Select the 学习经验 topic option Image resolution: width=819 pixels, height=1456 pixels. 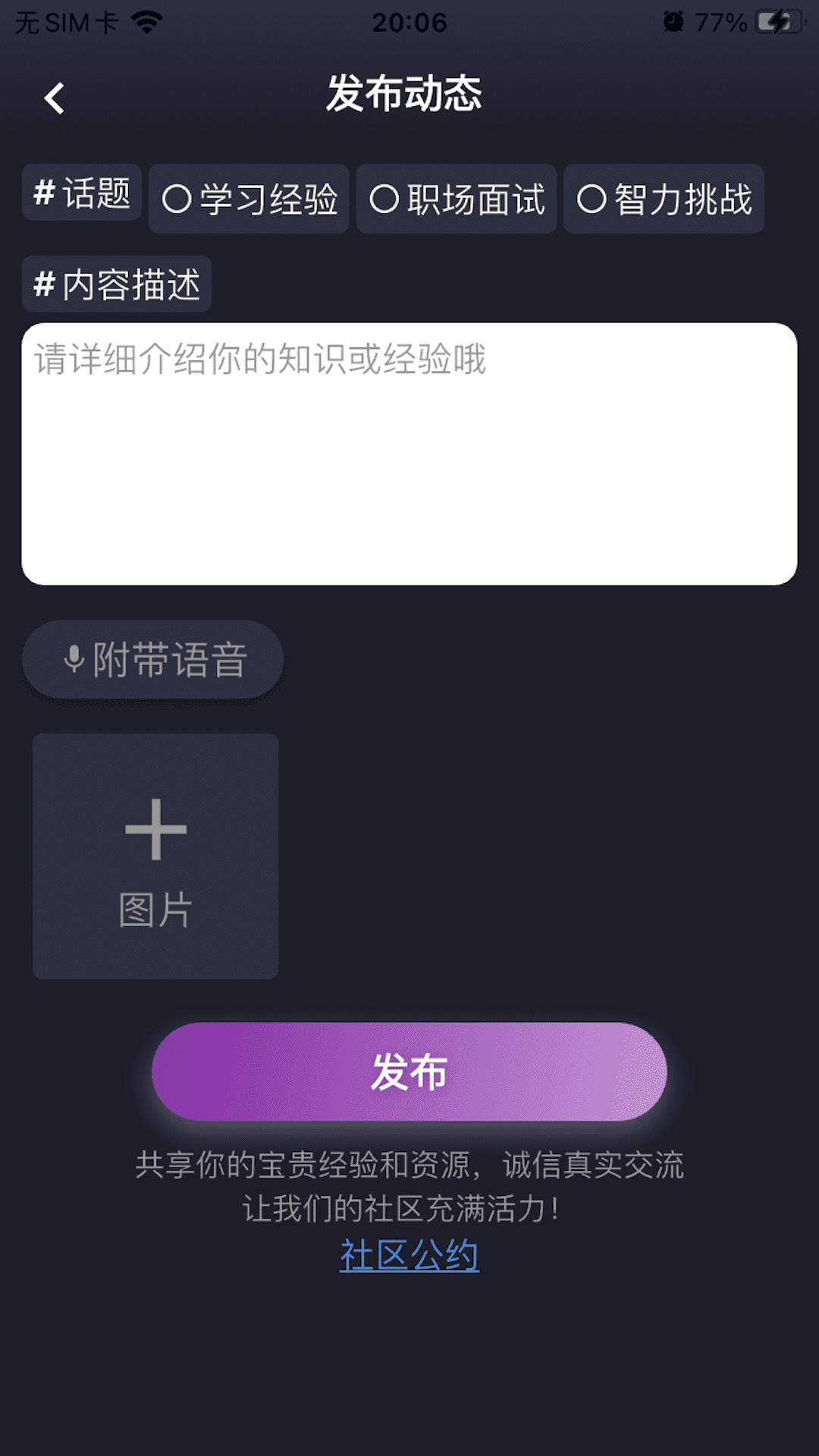tap(249, 199)
